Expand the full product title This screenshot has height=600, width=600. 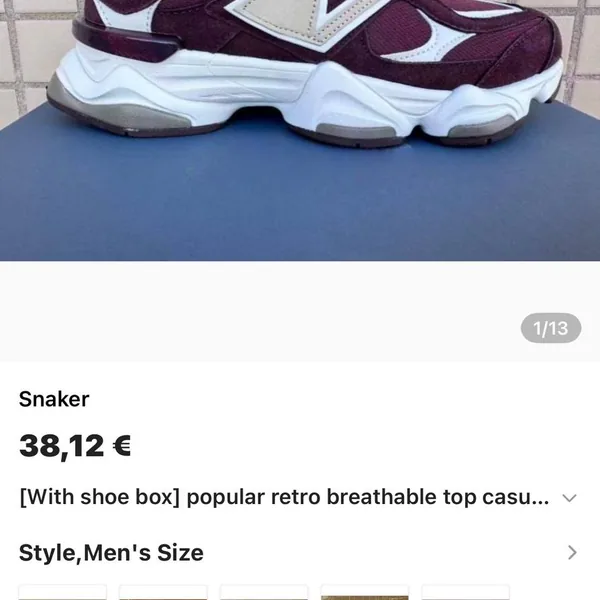[x=569, y=498]
